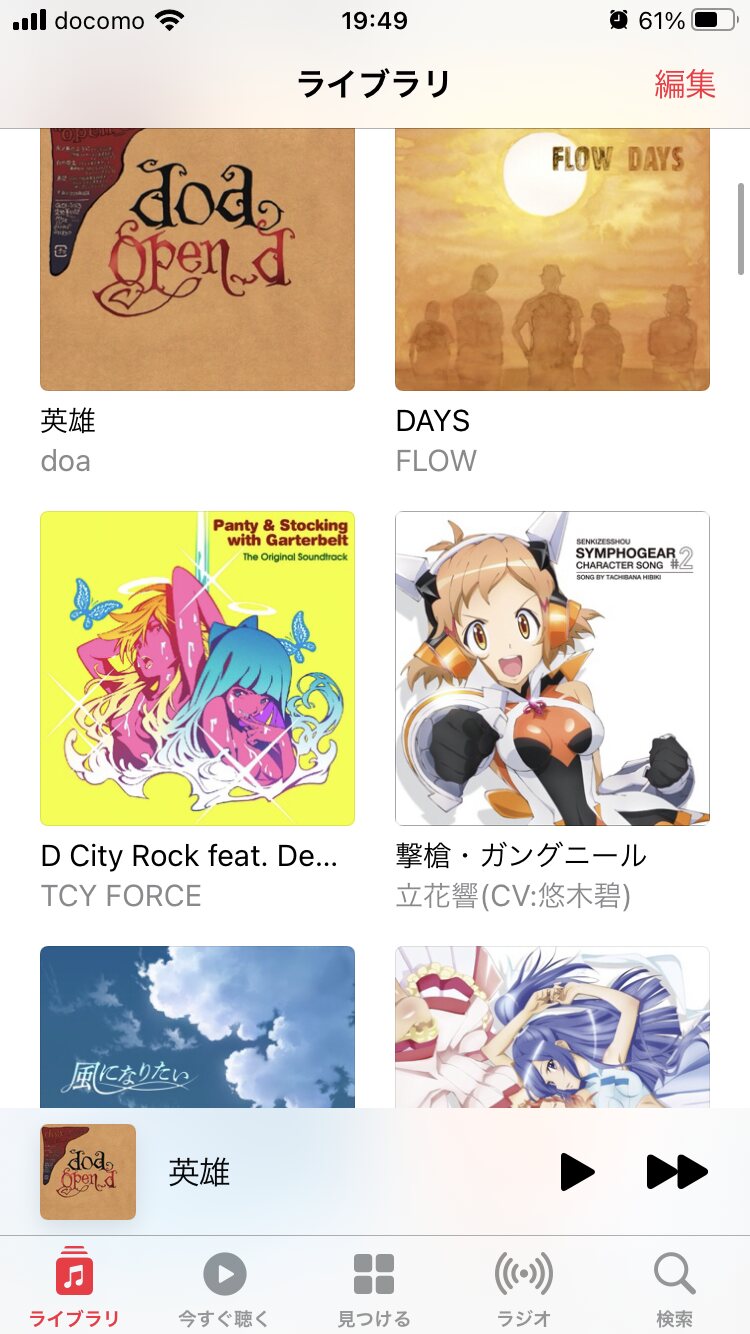Open the 撃槍・ガングニール album
750x1334 pixels.
552,668
